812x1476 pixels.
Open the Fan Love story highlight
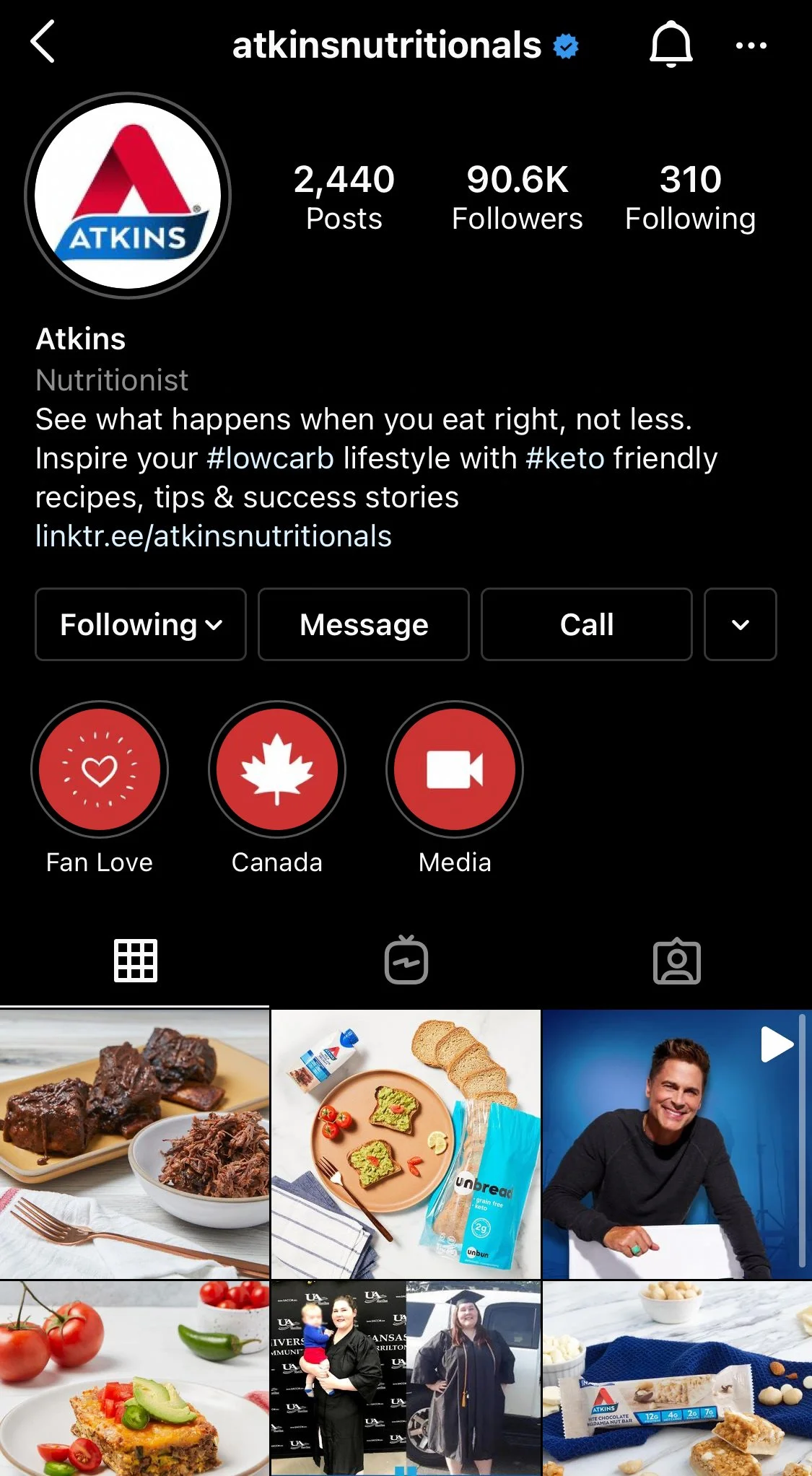point(100,769)
